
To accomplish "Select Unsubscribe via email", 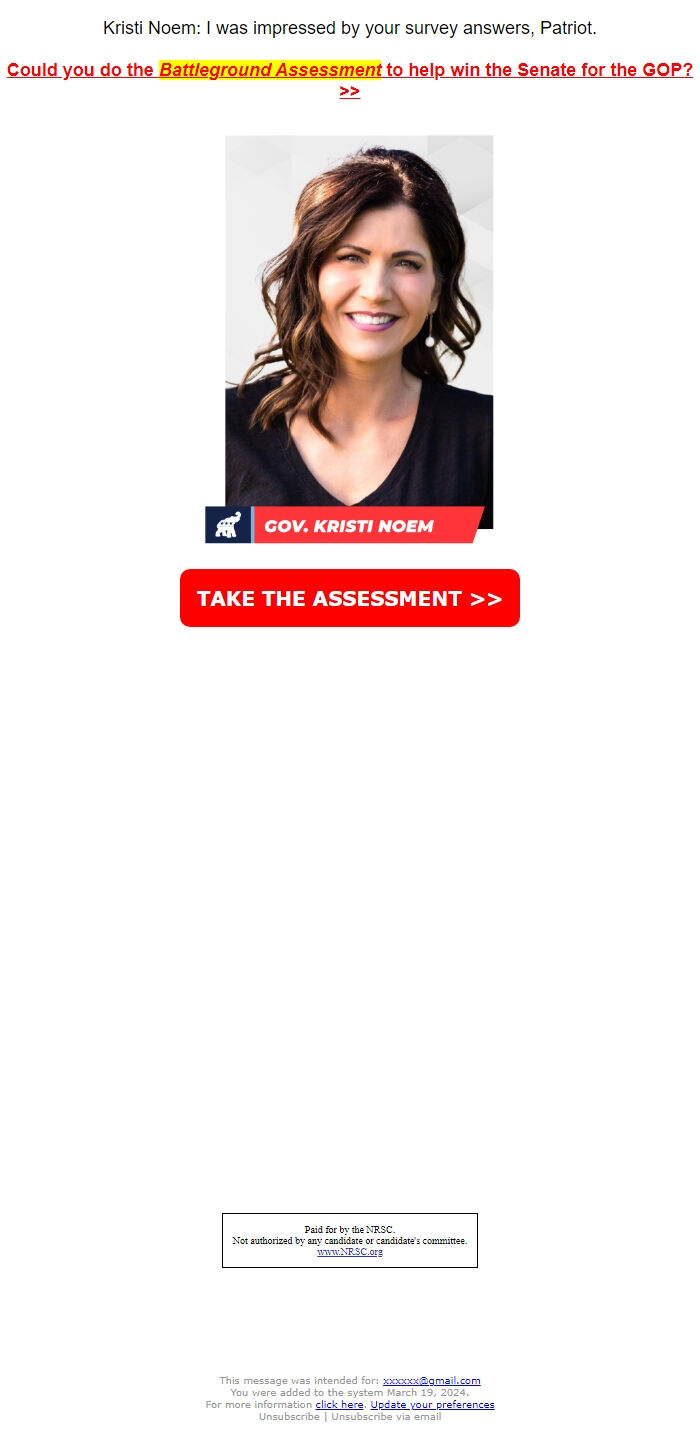I will 386,1417.
